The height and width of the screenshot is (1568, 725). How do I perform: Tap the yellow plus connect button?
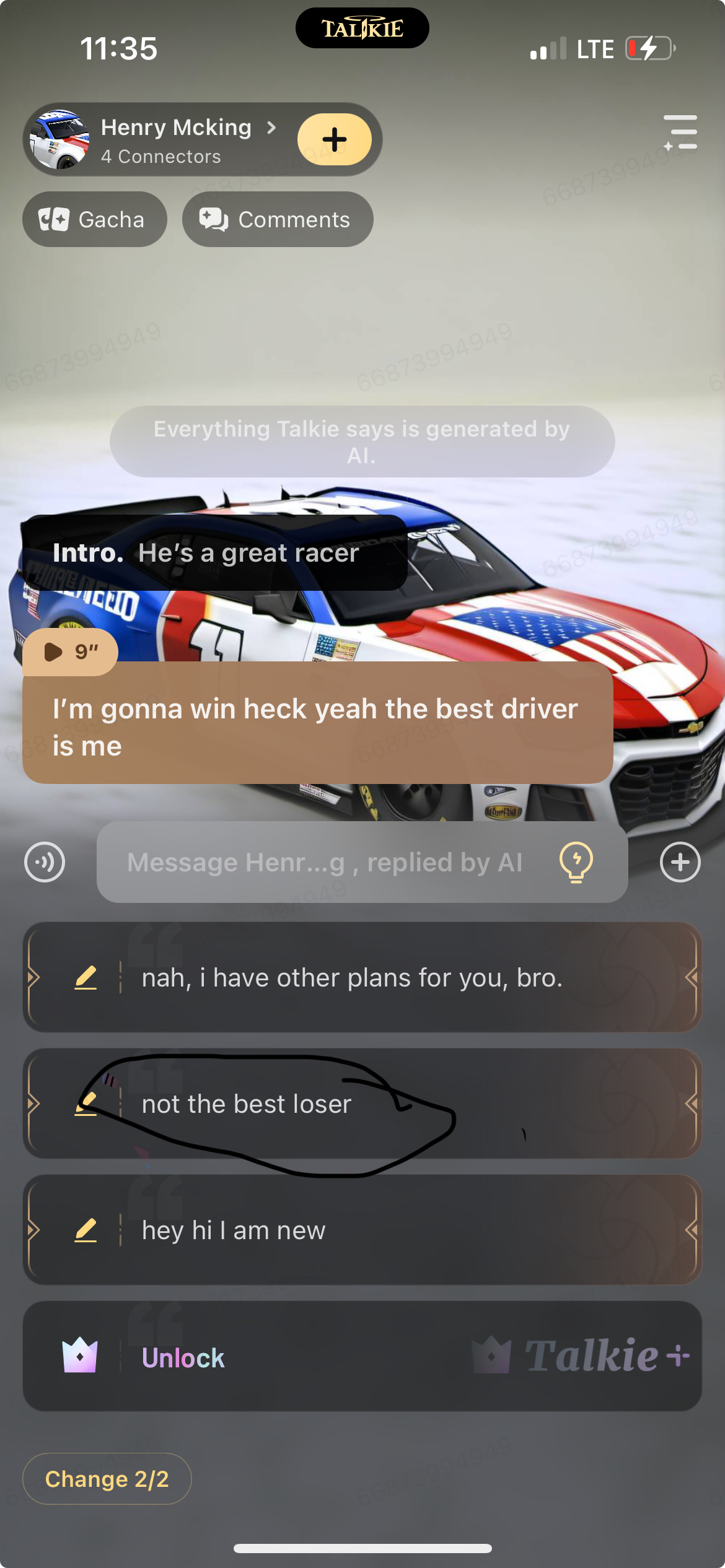click(x=334, y=139)
